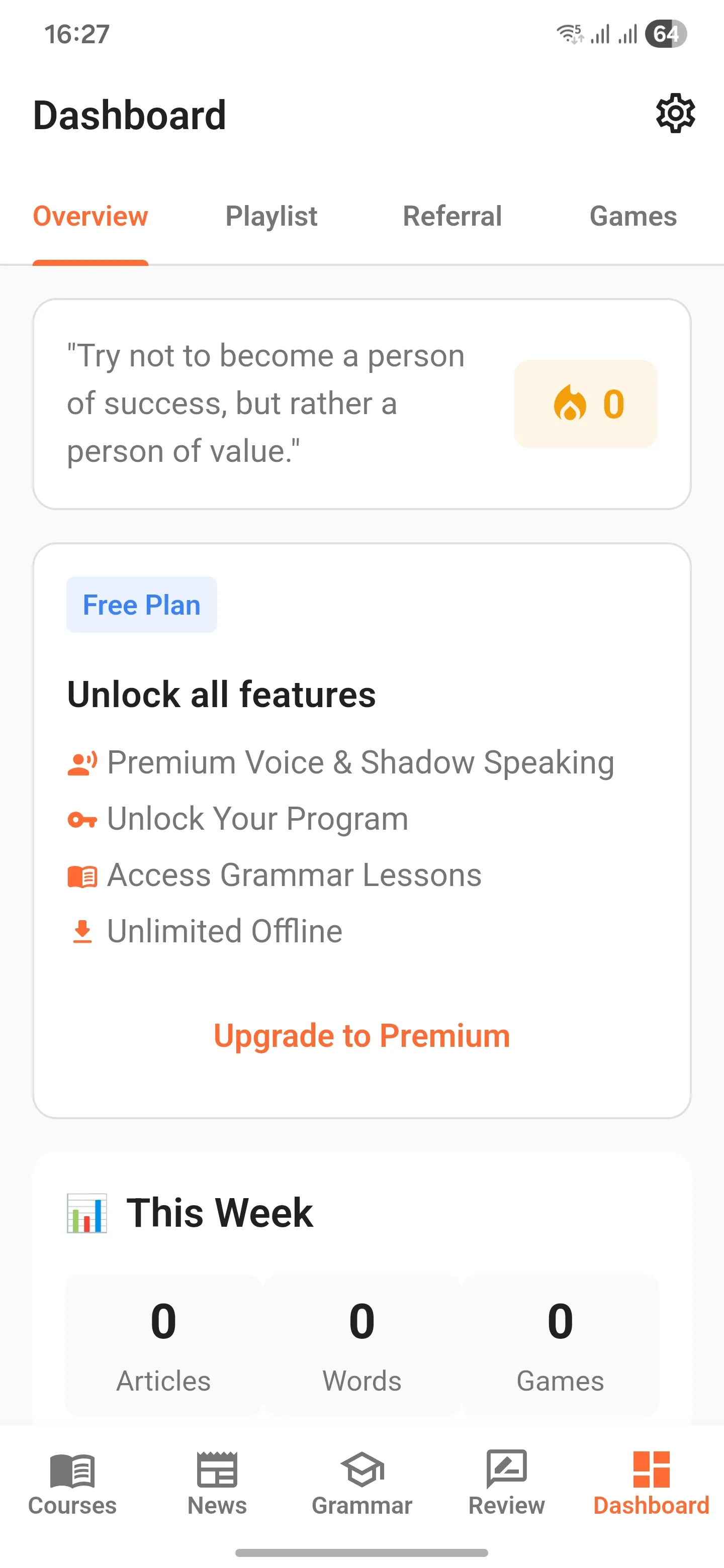This screenshot has height=1568, width=724.
Task: Open the Review section
Action: [506, 1482]
